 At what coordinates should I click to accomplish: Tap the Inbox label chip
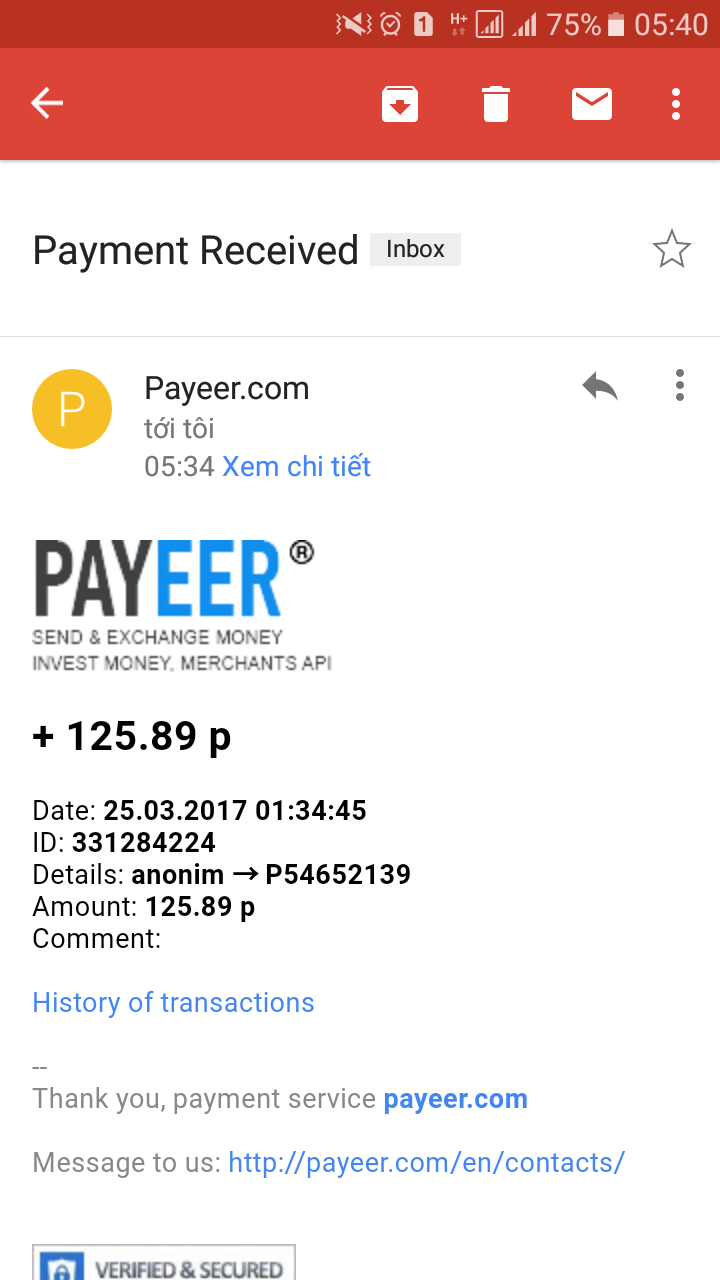tap(415, 250)
